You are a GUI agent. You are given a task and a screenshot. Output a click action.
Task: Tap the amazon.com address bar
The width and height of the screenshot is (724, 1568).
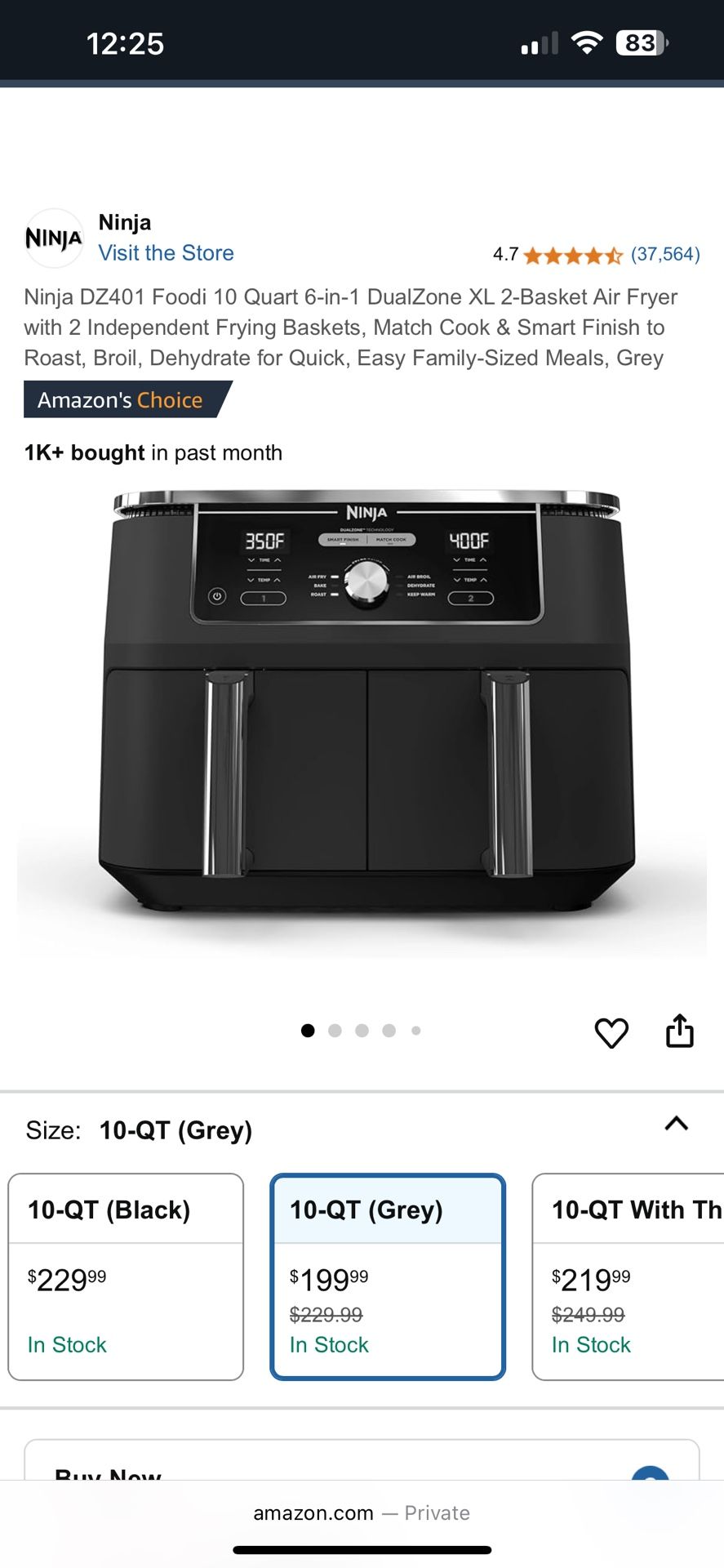coord(362,1513)
